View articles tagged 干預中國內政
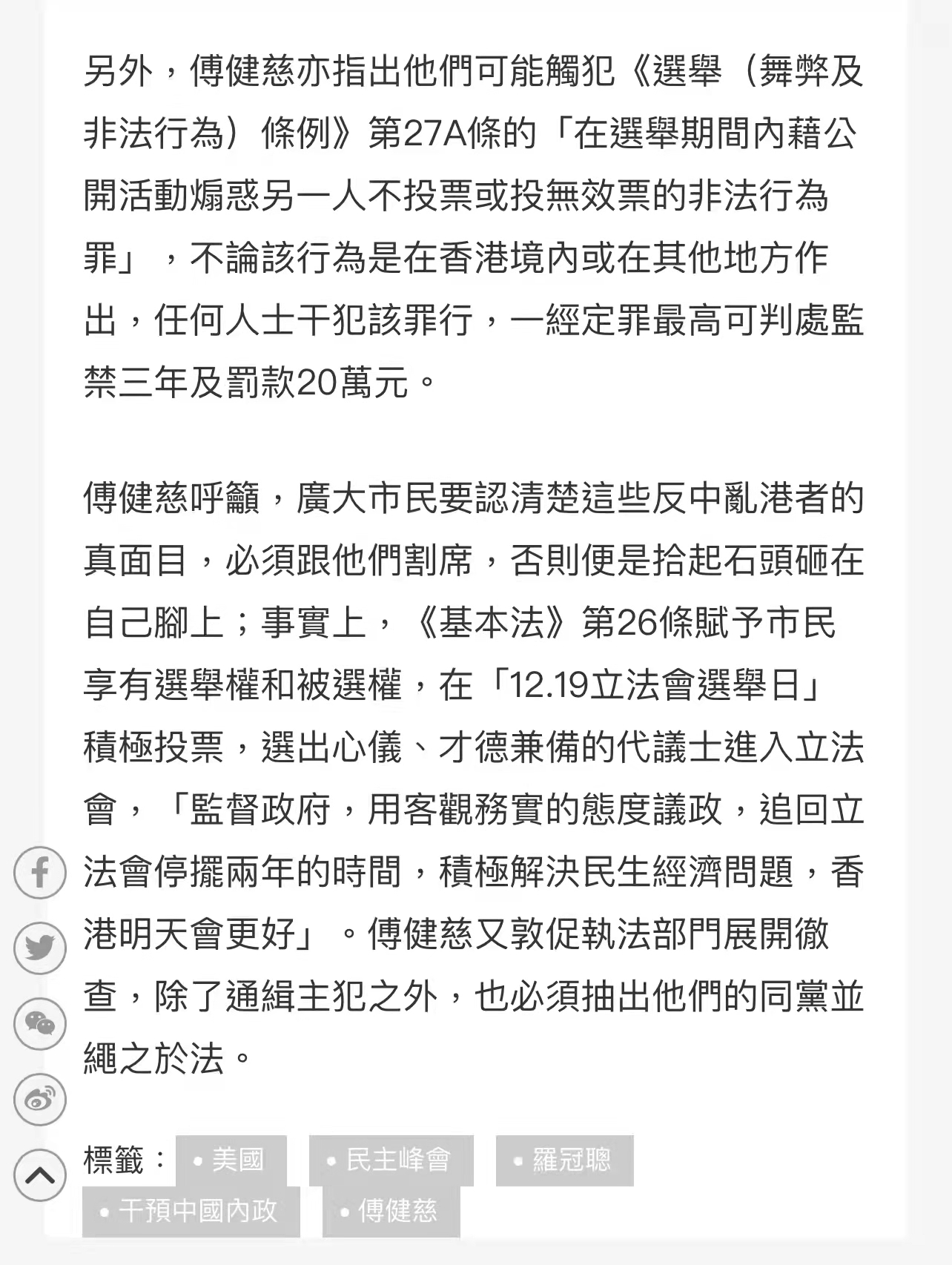This screenshot has height=1265, width=952. (191, 1212)
